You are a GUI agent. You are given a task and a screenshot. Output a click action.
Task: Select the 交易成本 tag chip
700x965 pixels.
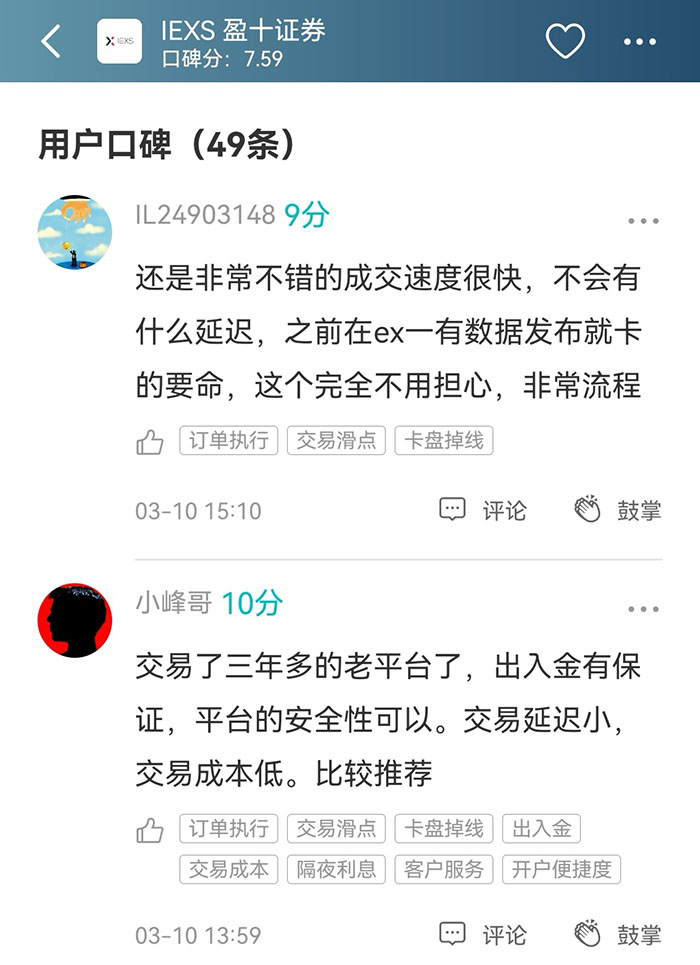pyautogui.click(x=229, y=869)
